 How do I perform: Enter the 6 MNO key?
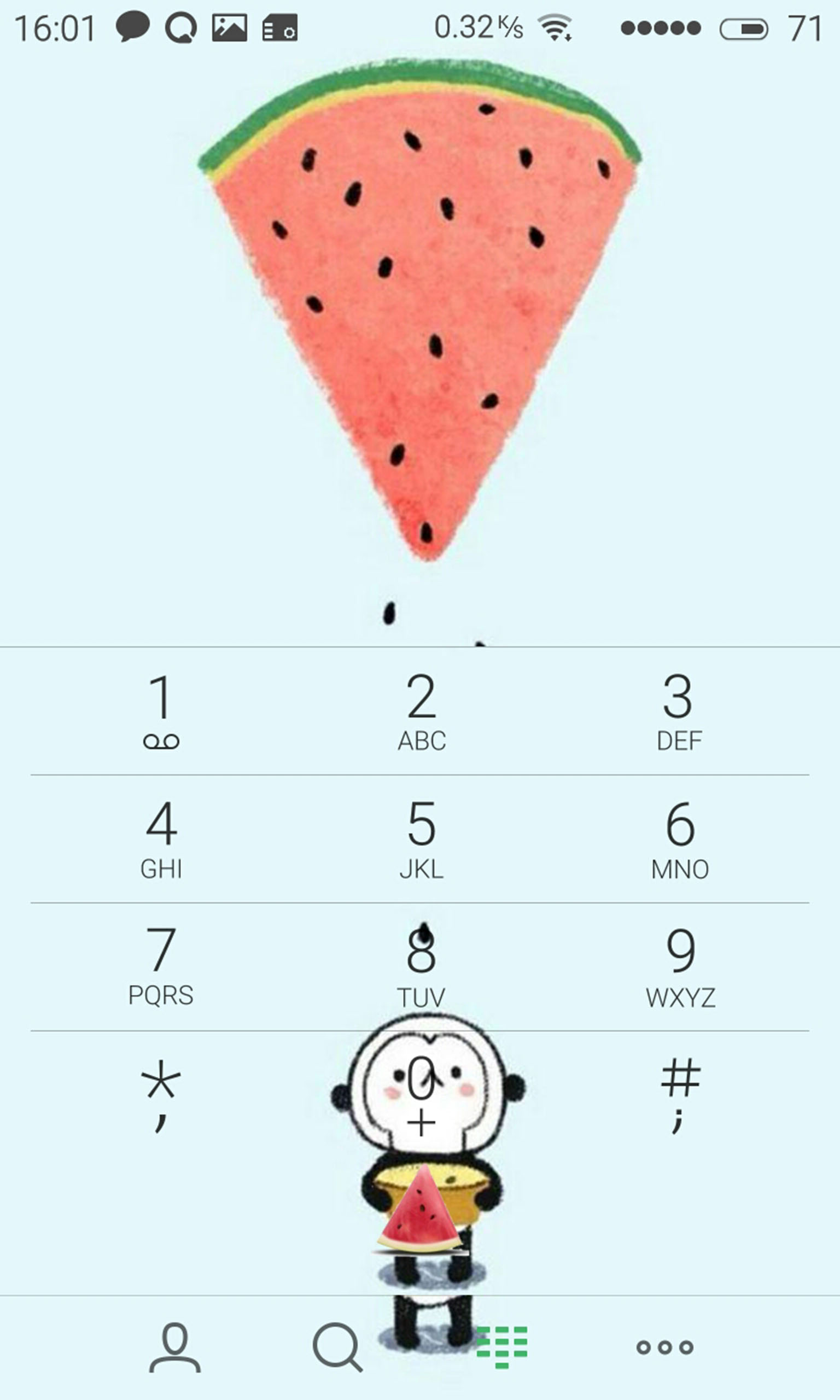click(679, 839)
